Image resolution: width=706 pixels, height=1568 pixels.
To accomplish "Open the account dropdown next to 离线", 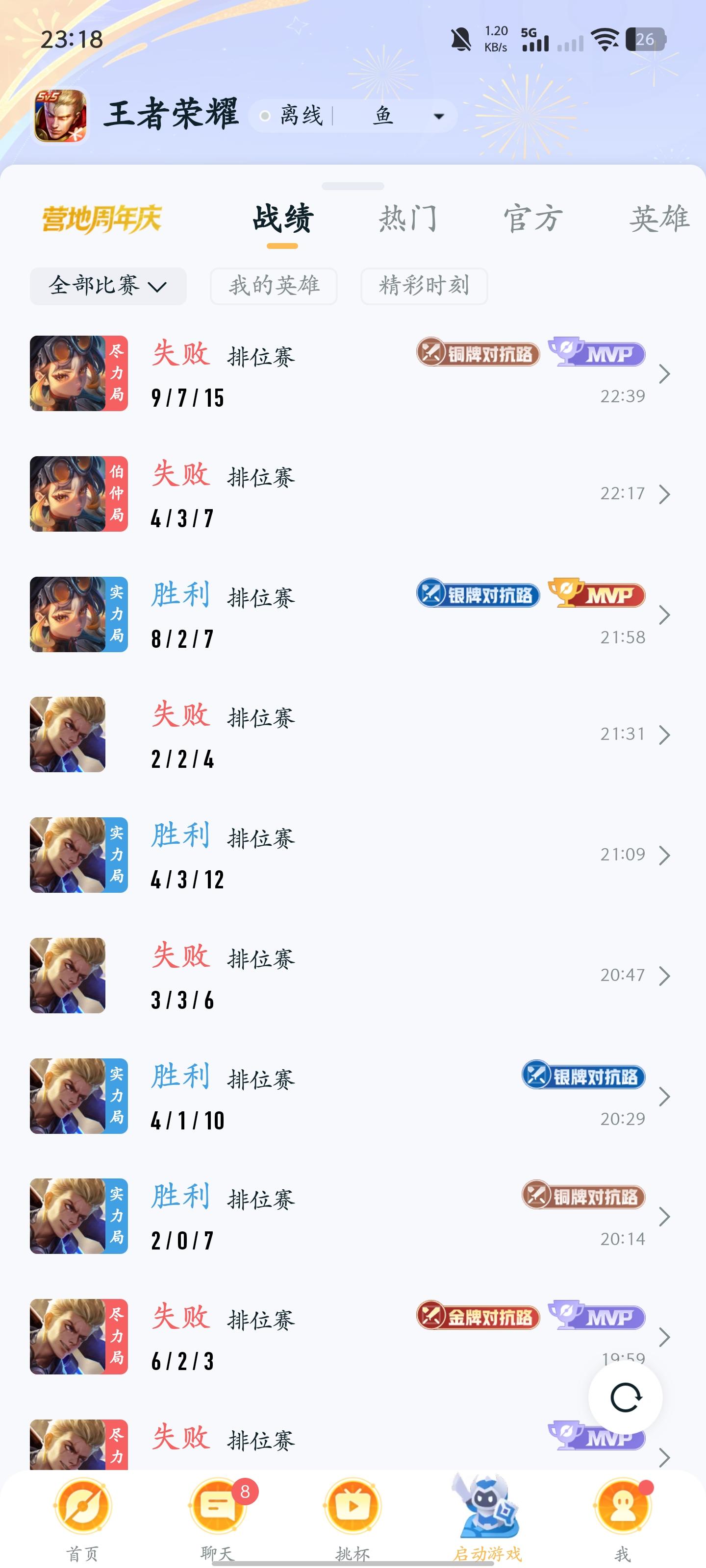I will [438, 116].
